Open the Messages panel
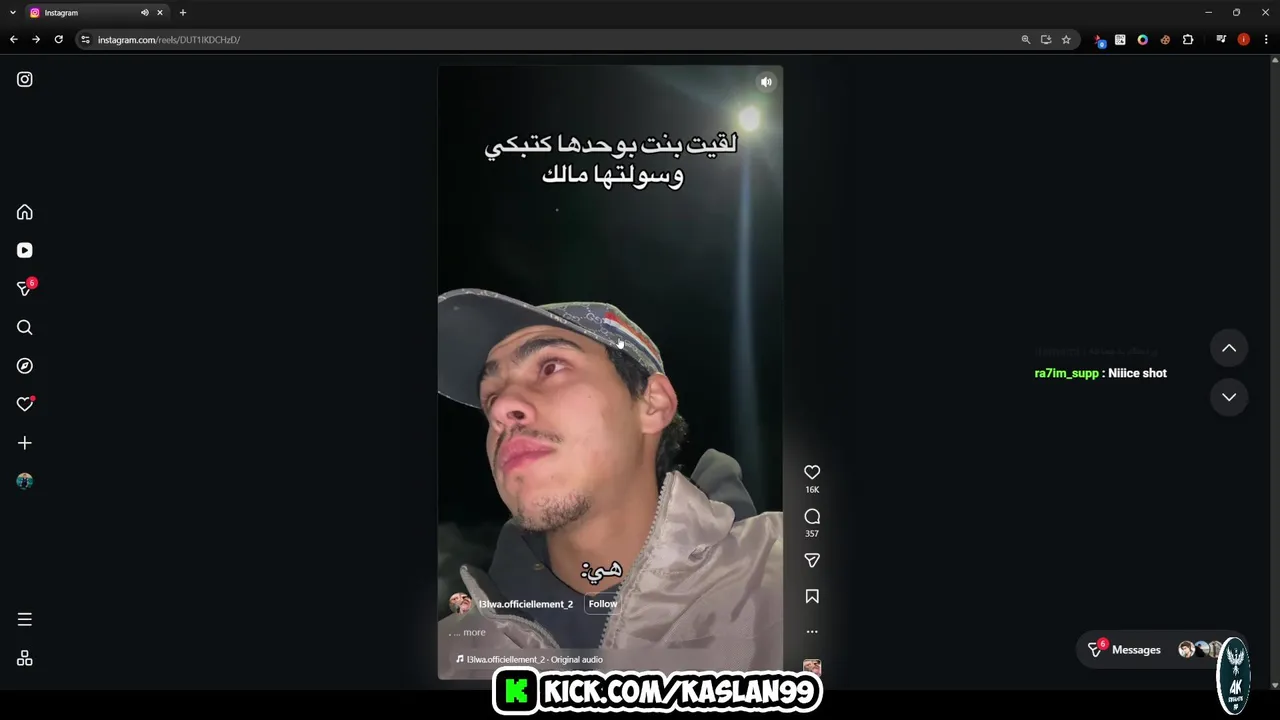The width and height of the screenshot is (1280, 720). (1125, 650)
